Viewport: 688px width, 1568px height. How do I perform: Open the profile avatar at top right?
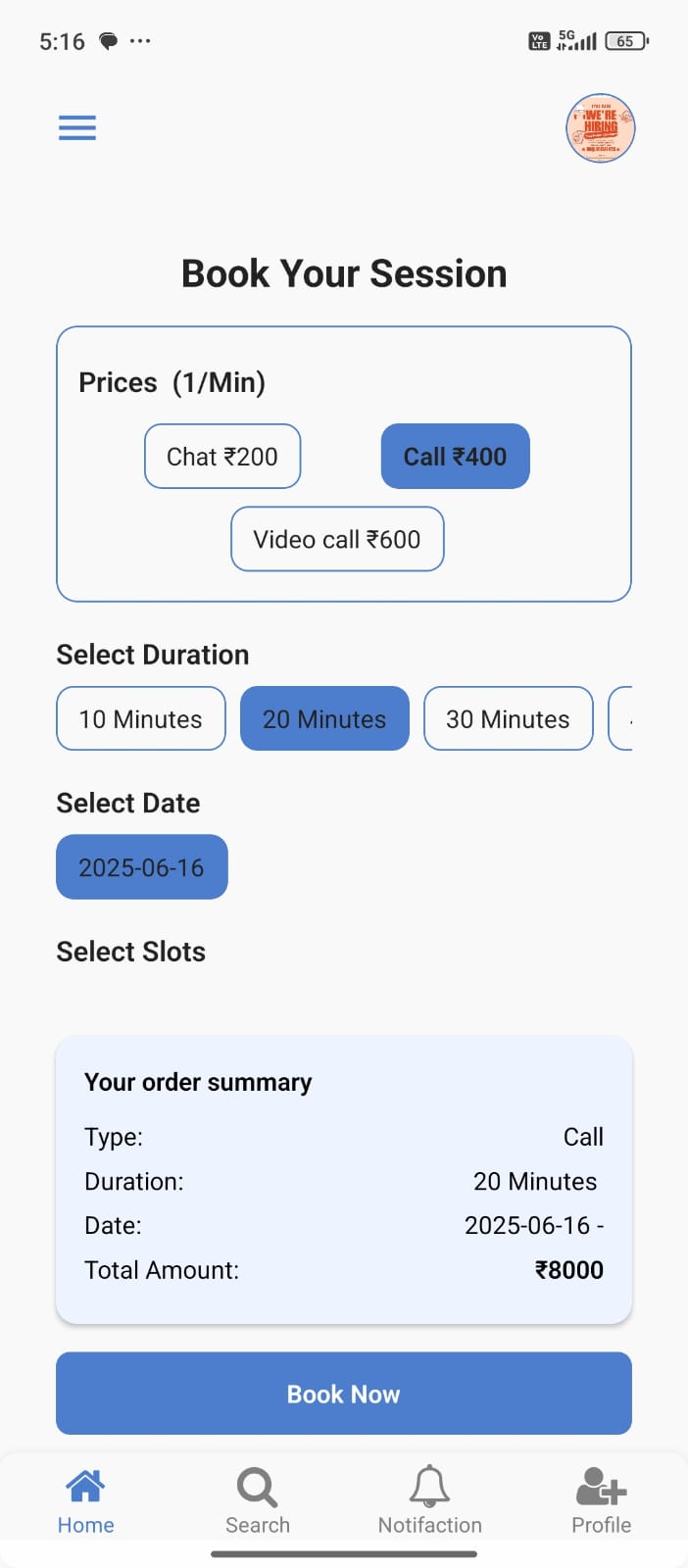coord(601,128)
